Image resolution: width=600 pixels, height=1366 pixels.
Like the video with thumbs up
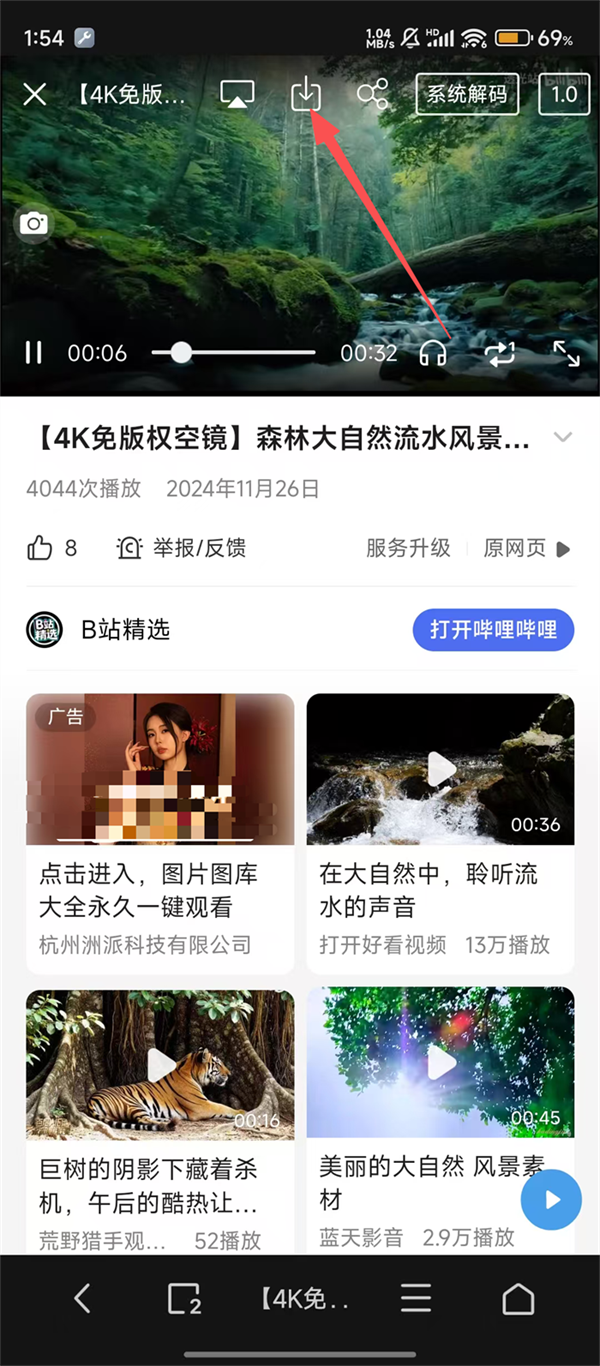pyautogui.click(x=40, y=548)
